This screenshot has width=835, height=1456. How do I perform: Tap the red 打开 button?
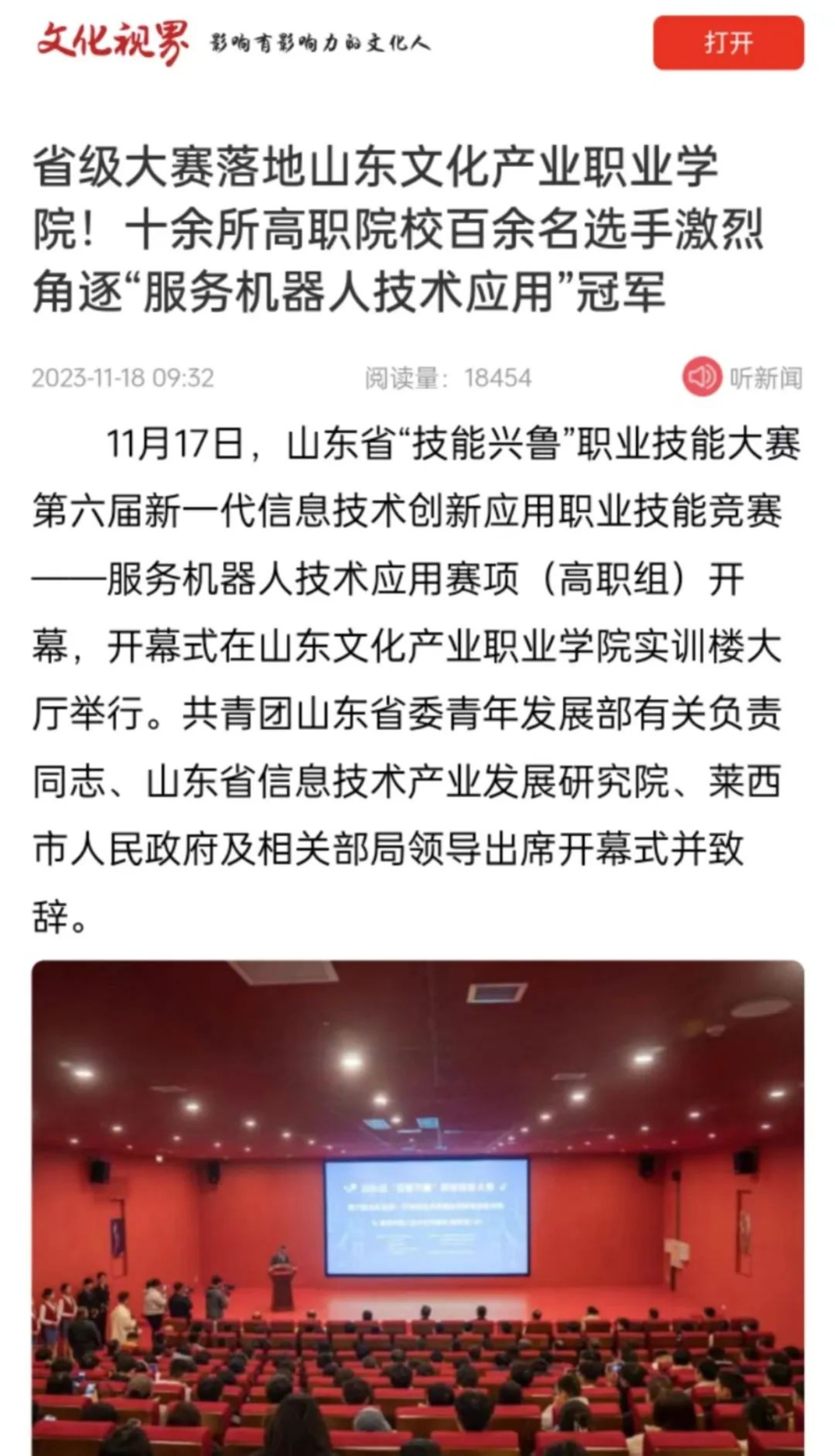point(728,43)
